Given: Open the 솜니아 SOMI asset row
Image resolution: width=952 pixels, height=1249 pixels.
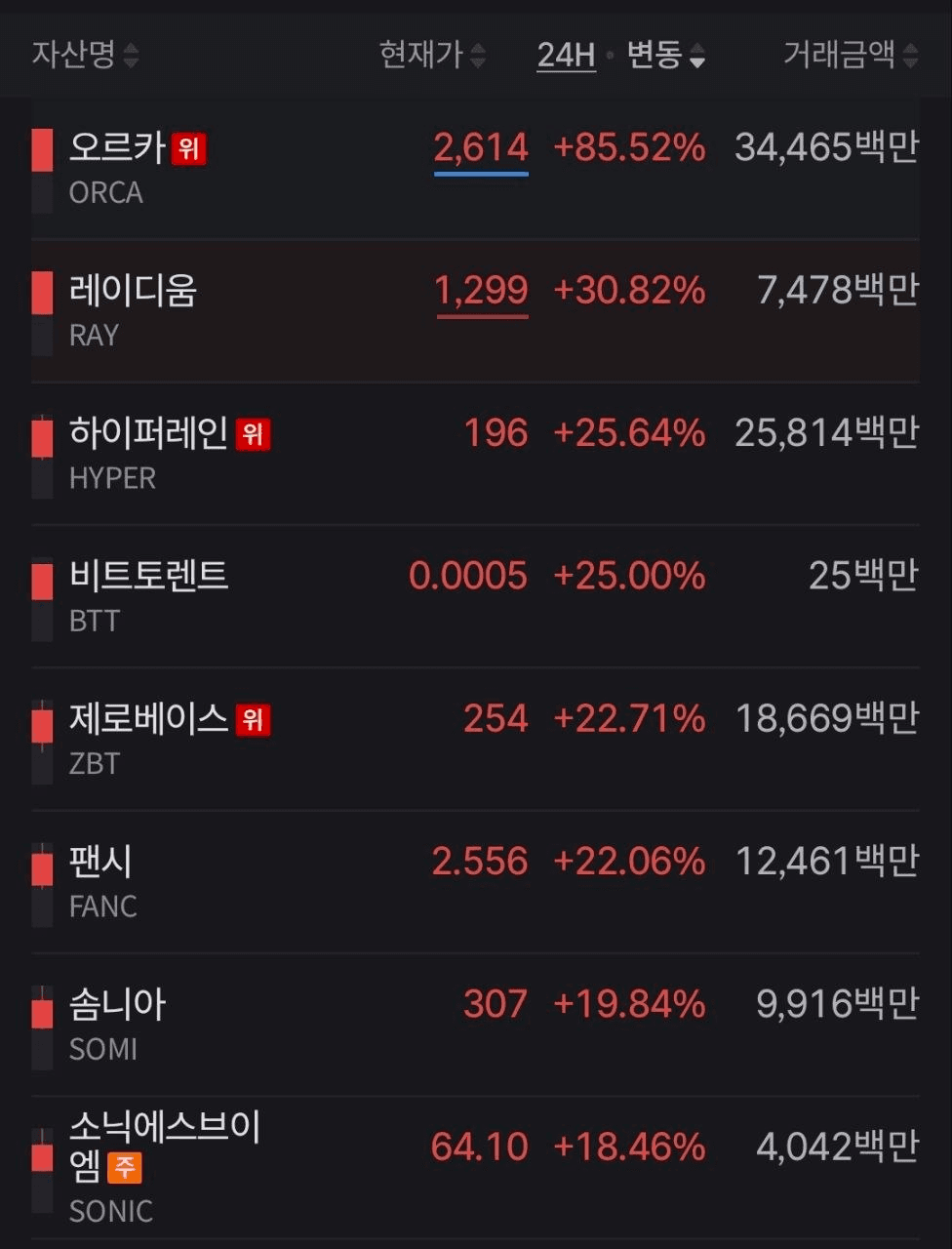Looking at the screenshot, I should coord(475,1024).
